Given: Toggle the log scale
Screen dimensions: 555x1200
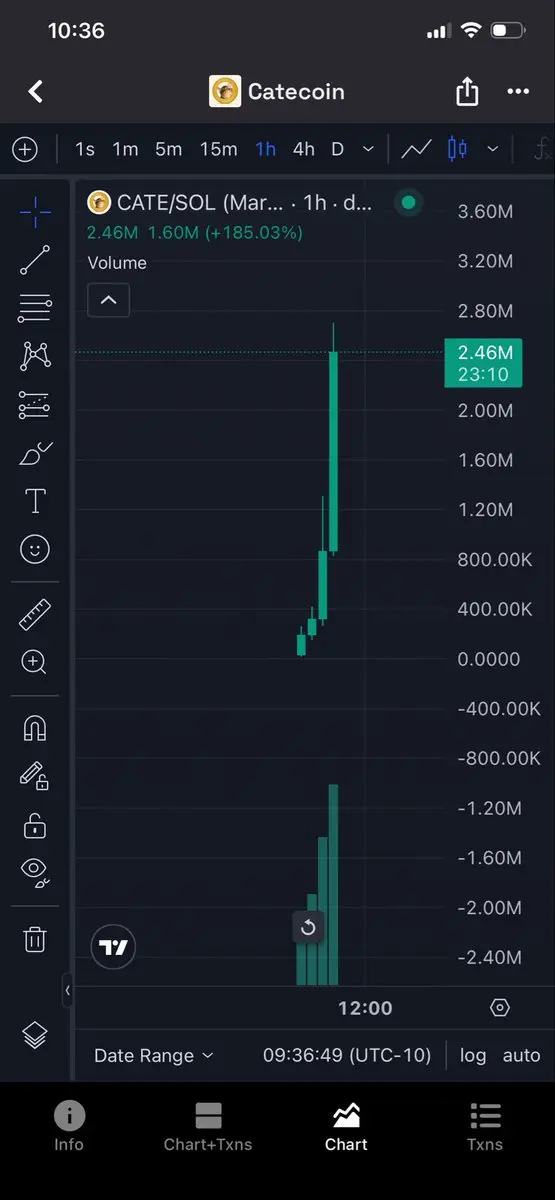Looking at the screenshot, I should coord(473,1055).
